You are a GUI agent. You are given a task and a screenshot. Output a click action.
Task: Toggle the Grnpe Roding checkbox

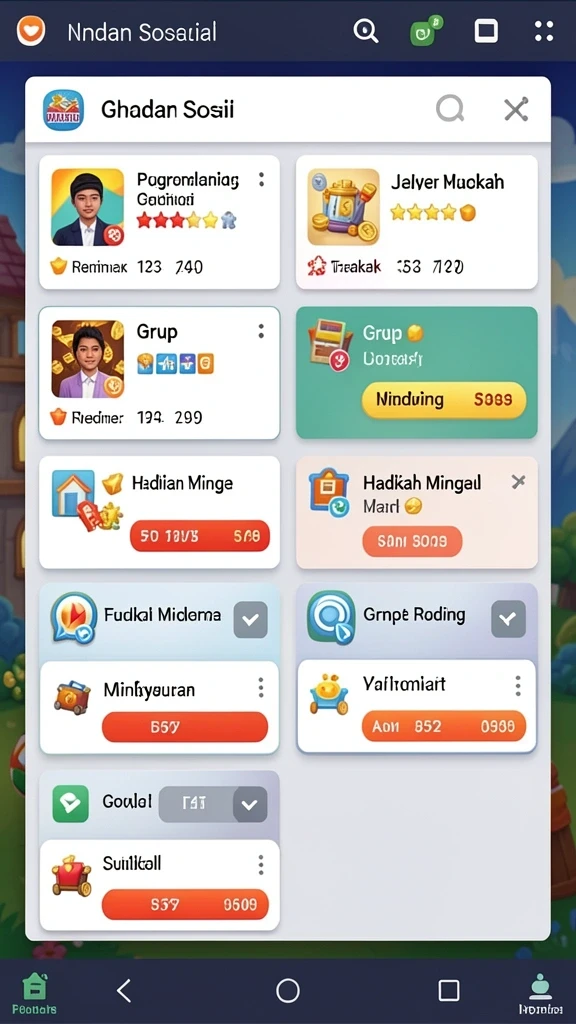coord(508,618)
